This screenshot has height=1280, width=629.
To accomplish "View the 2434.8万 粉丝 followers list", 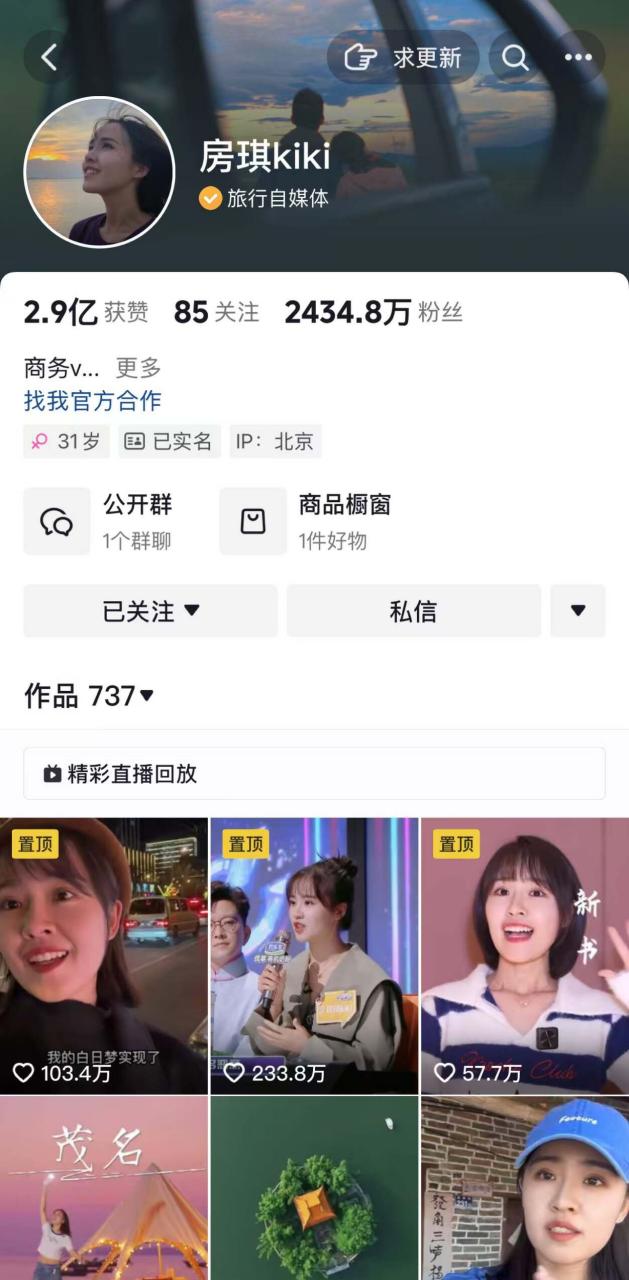I will 373,313.
